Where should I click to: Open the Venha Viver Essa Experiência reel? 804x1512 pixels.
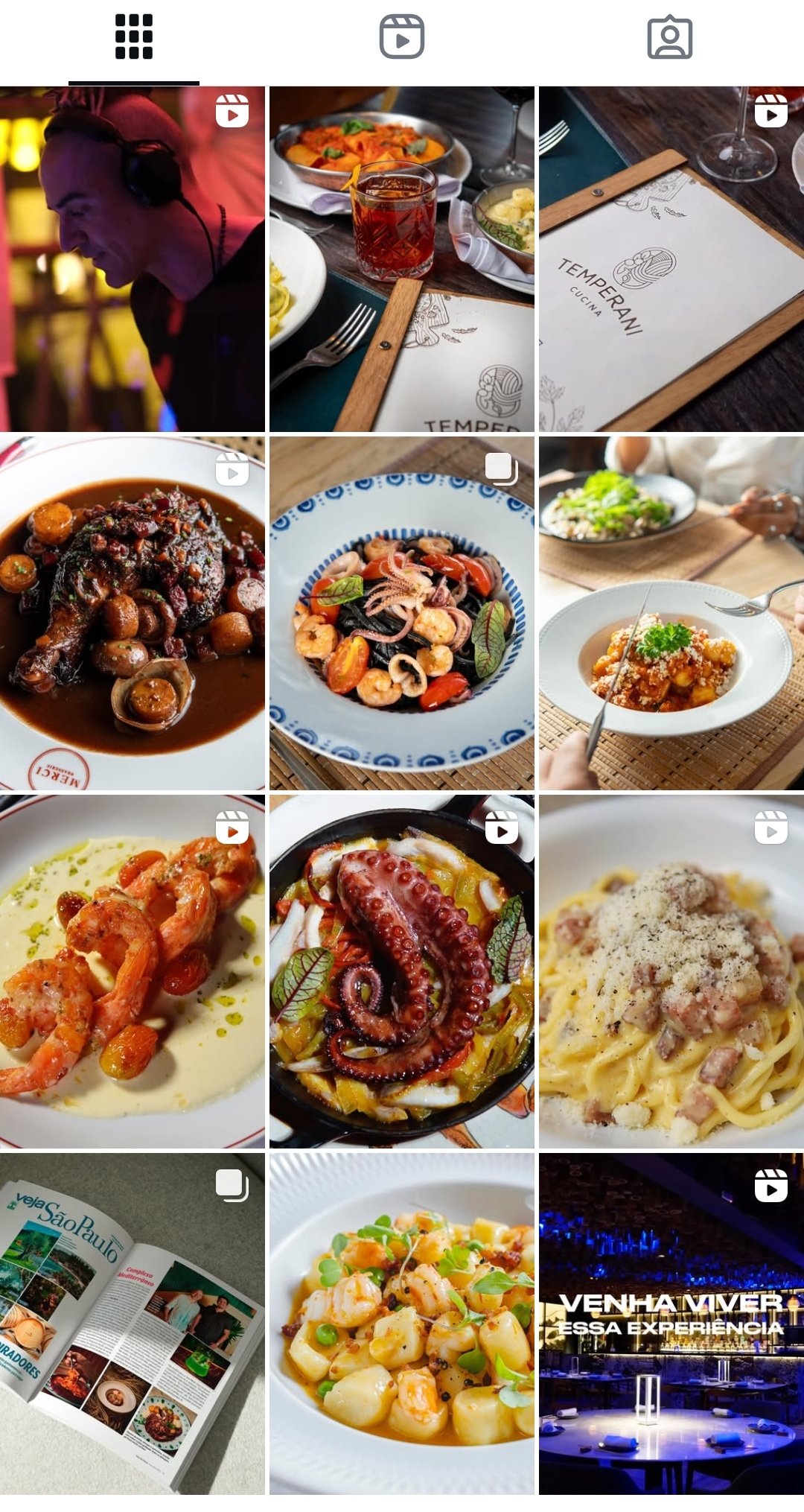pyautogui.click(x=671, y=1324)
